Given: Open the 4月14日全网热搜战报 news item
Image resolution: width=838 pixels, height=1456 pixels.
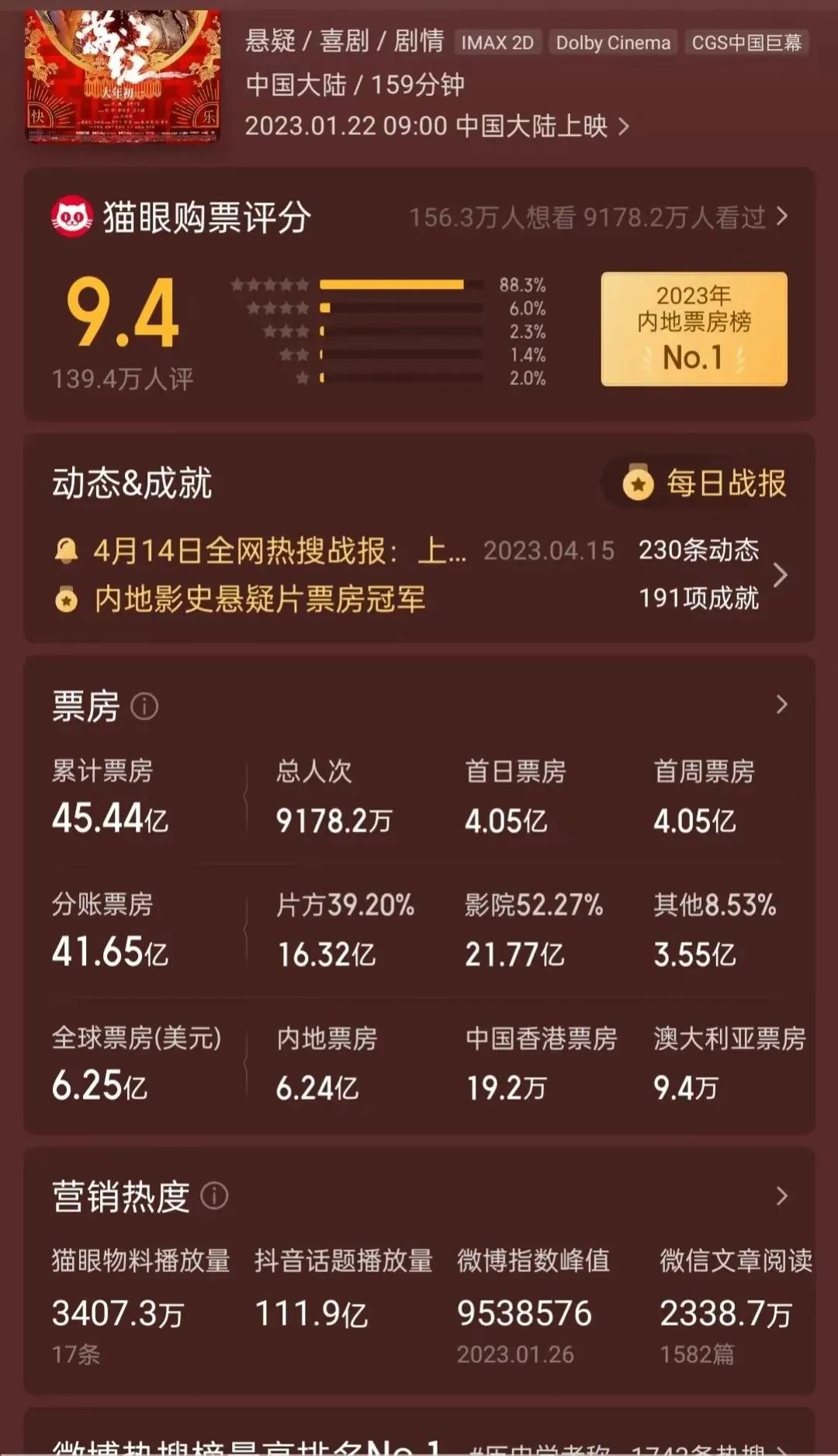Looking at the screenshot, I should tap(279, 551).
